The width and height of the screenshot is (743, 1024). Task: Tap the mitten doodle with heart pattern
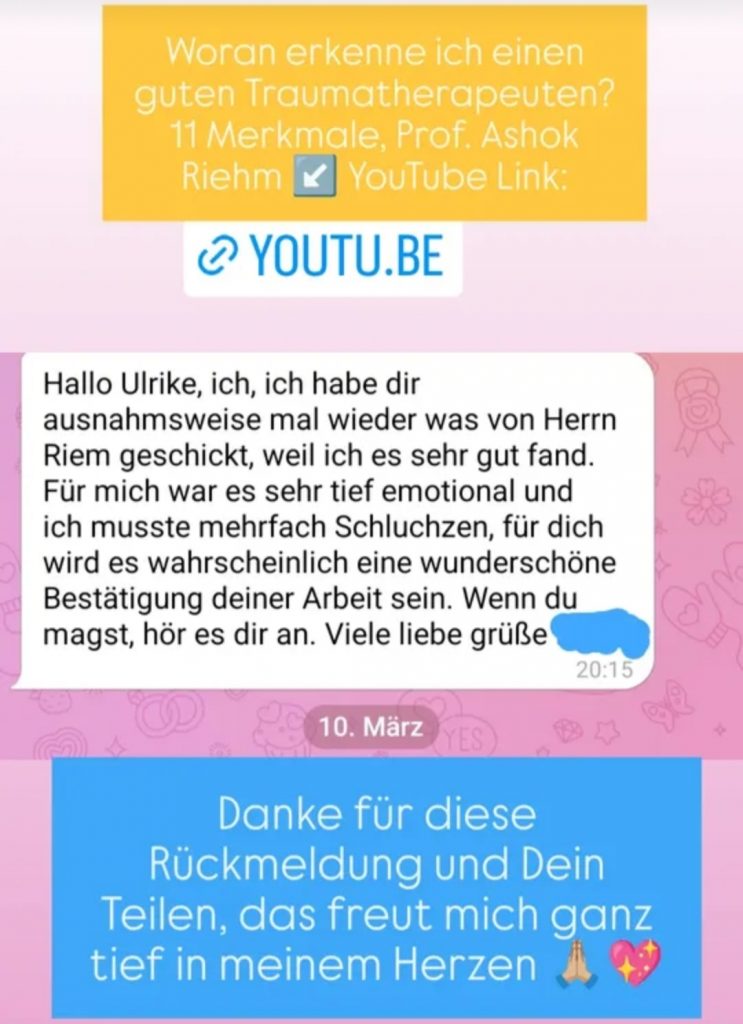pos(691,610)
